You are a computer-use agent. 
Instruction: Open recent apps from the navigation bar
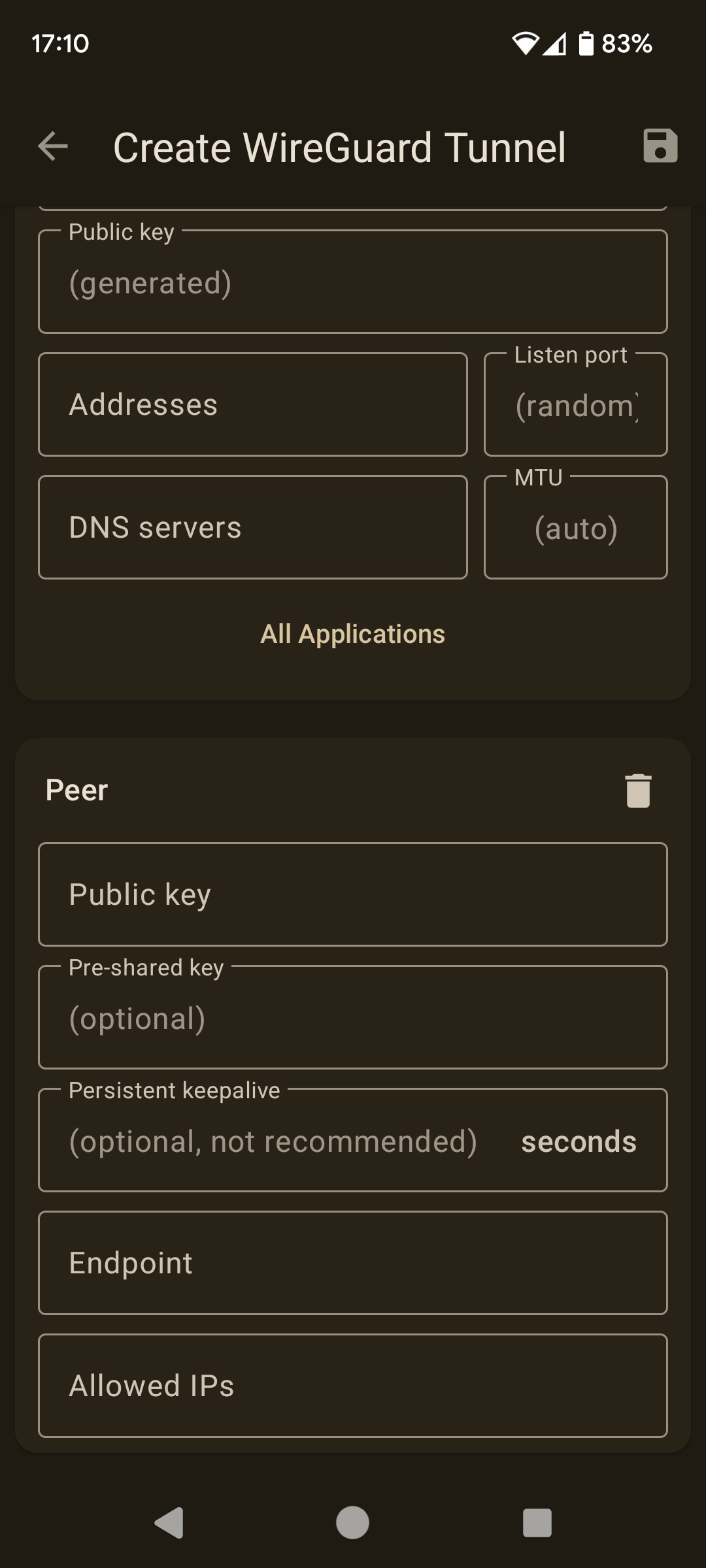point(537,1523)
